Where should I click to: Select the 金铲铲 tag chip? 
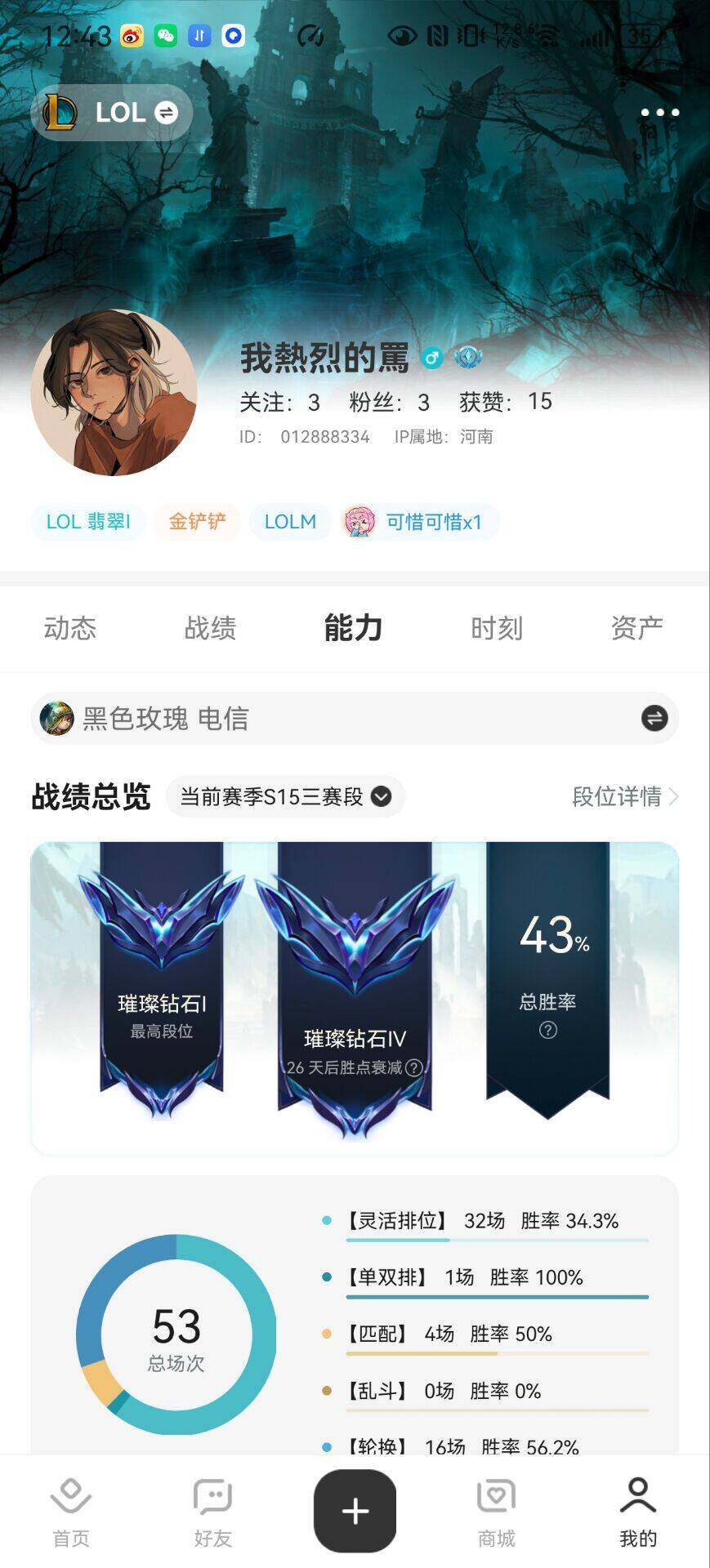pyautogui.click(x=197, y=522)
